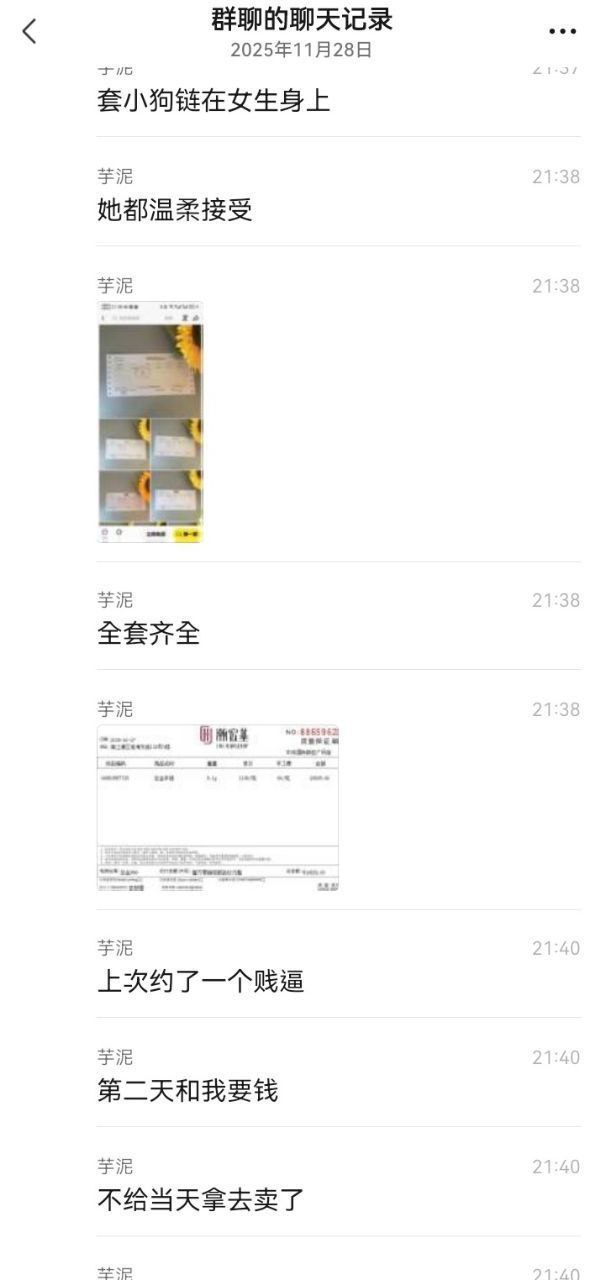Open the three-dot overflow menu
605x1280 pixels.
point(563,32)
